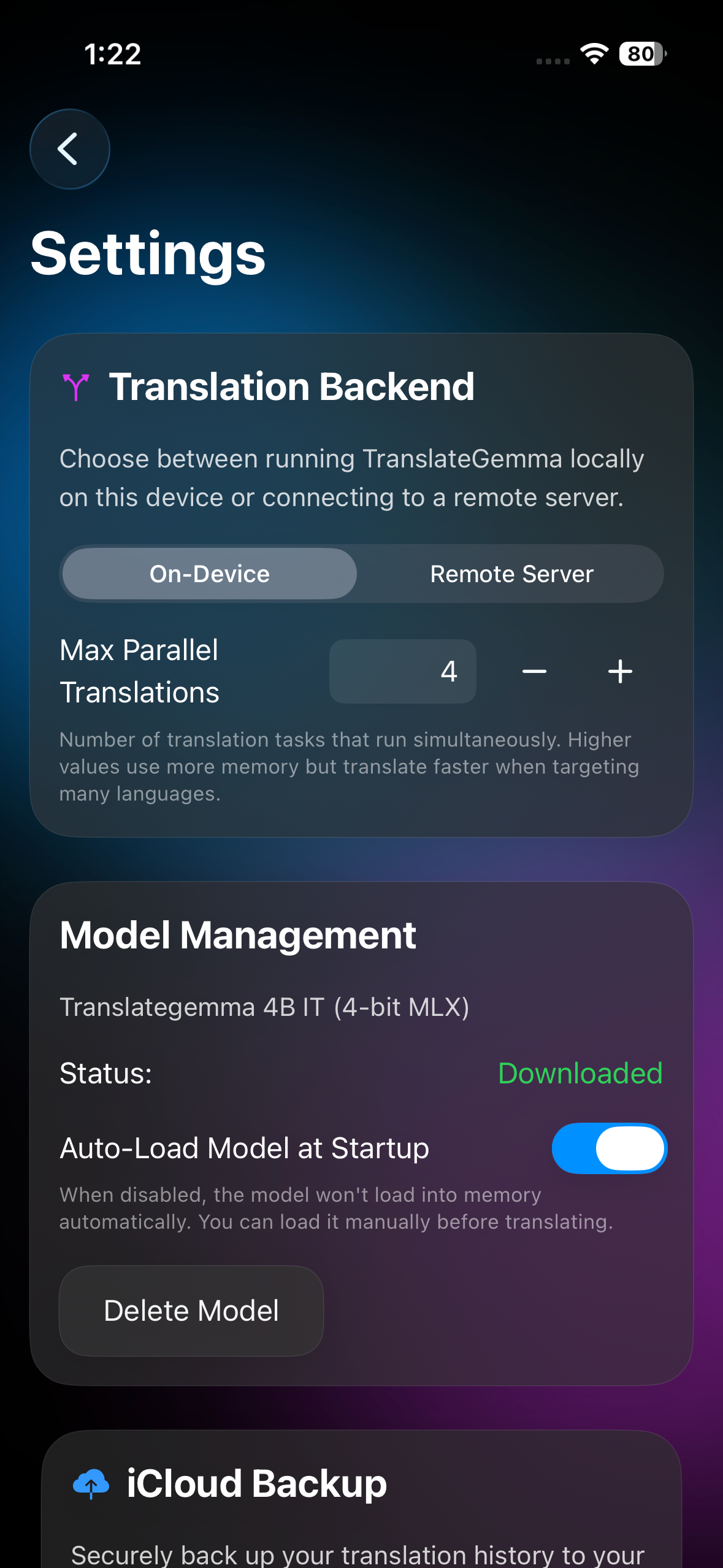Increase max parallel translations with plus
Image resolution: width=723 pixels, height=1568 pixels.
pos(620,671)
